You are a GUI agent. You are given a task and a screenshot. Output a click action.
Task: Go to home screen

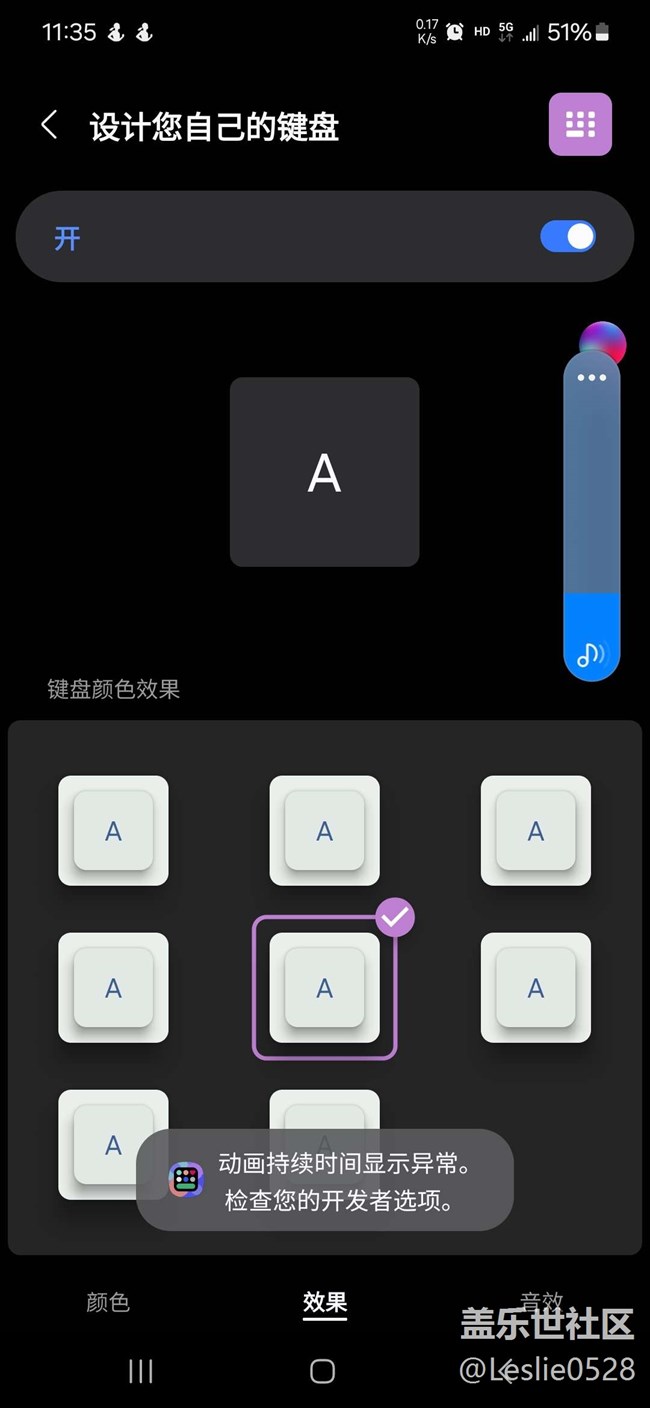tap(322, 1371)
